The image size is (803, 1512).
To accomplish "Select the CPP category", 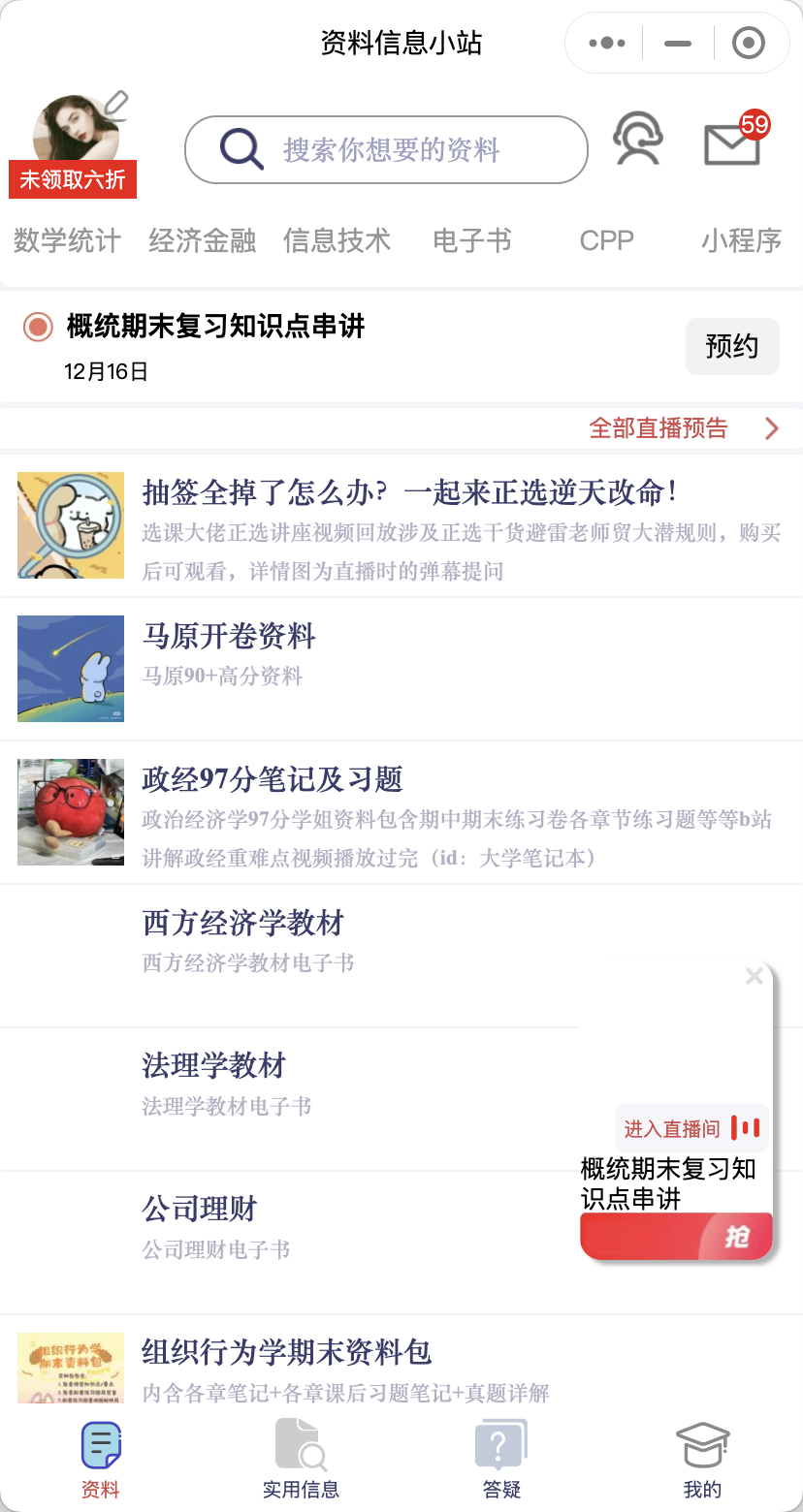I will coord(606,240).
